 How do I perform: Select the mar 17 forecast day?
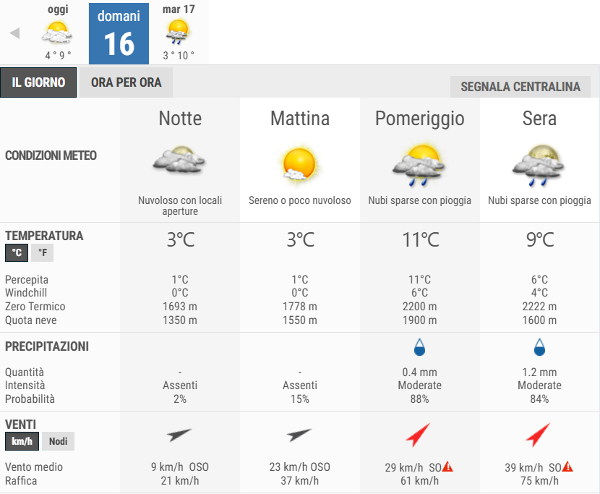(178, 33)
